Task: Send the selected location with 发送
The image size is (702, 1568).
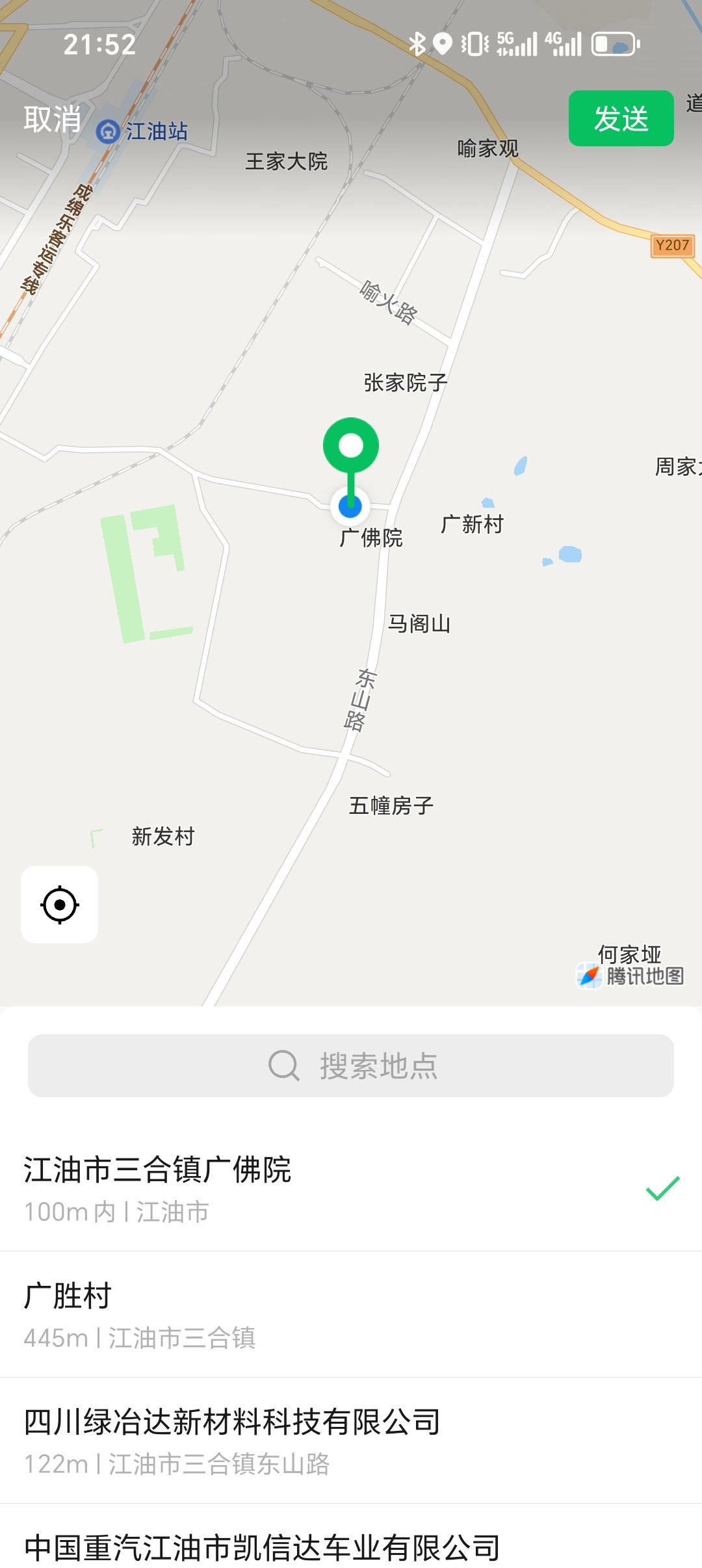Action: [x=621, y=118]
